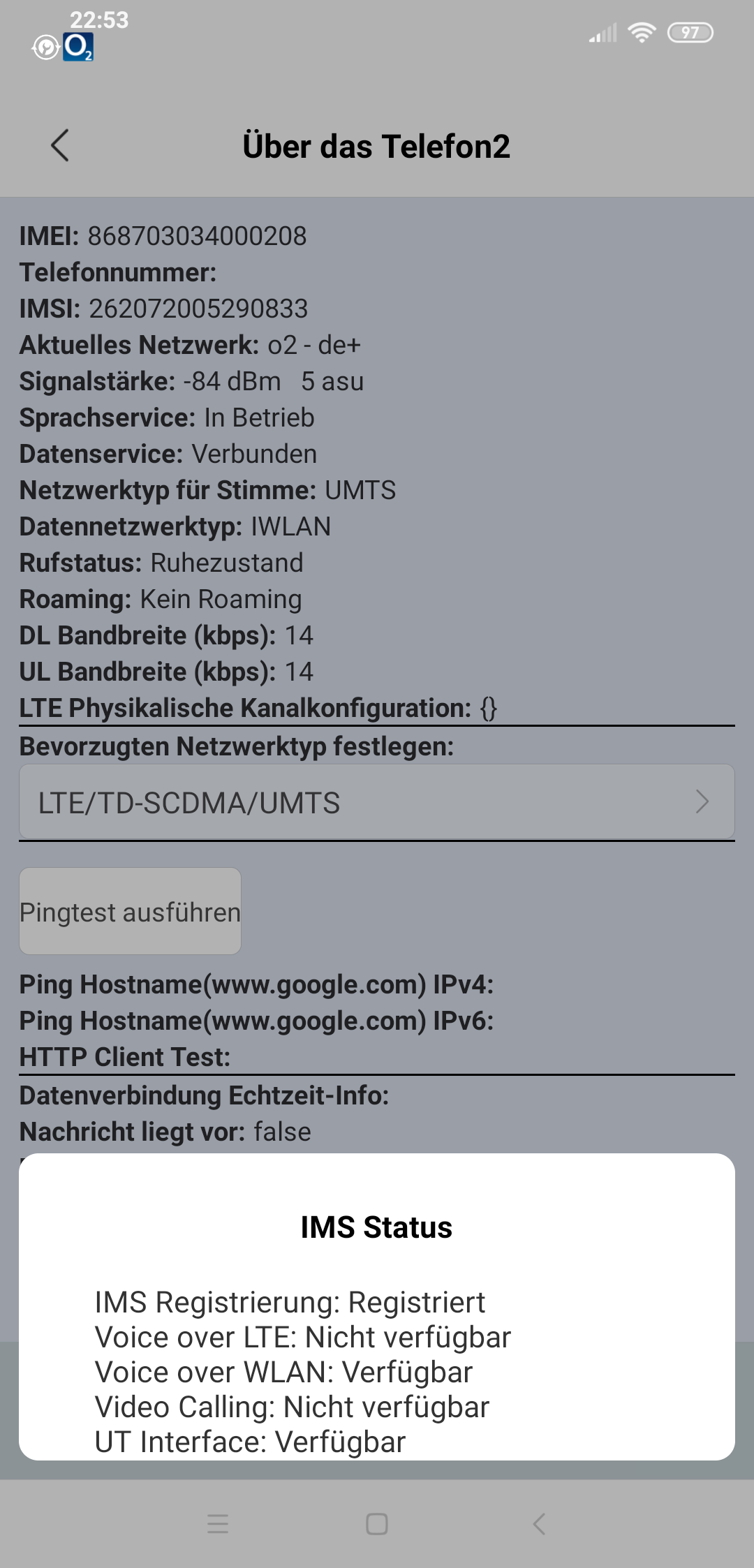Go back from Über das Telefon2
This screenshot has width=754, height=1568.
pos(60,145)
